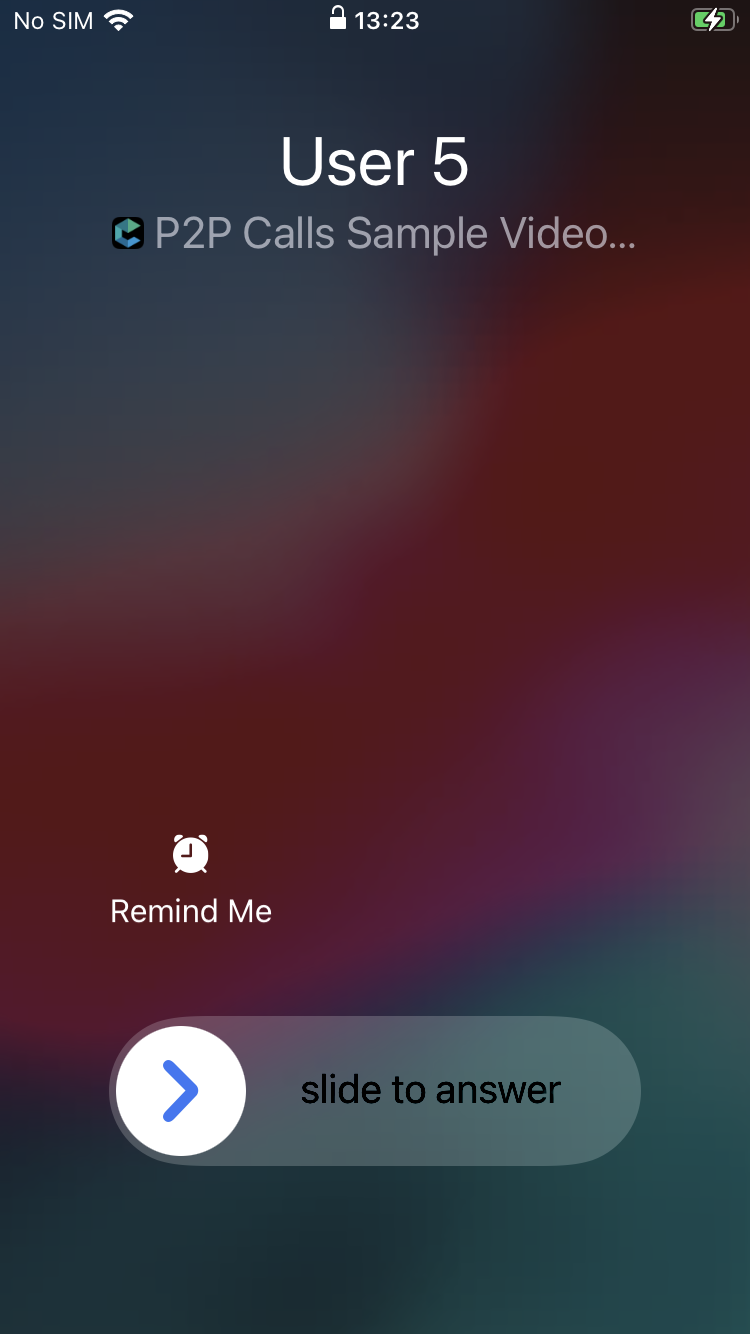Tap the caller name User 5
The height and width of the screenshot is (1334, 750).
pos(375,162)
